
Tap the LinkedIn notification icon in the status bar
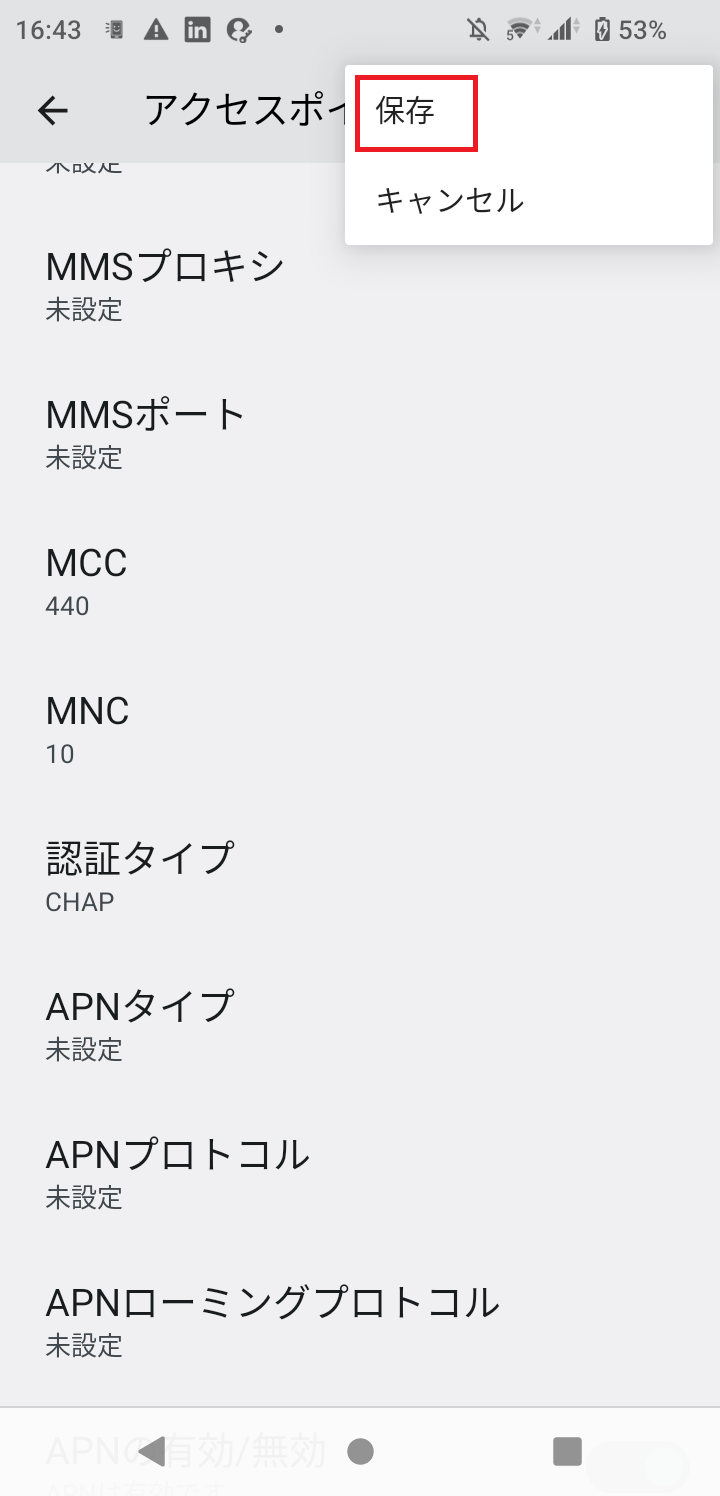(x=196, y=29)
